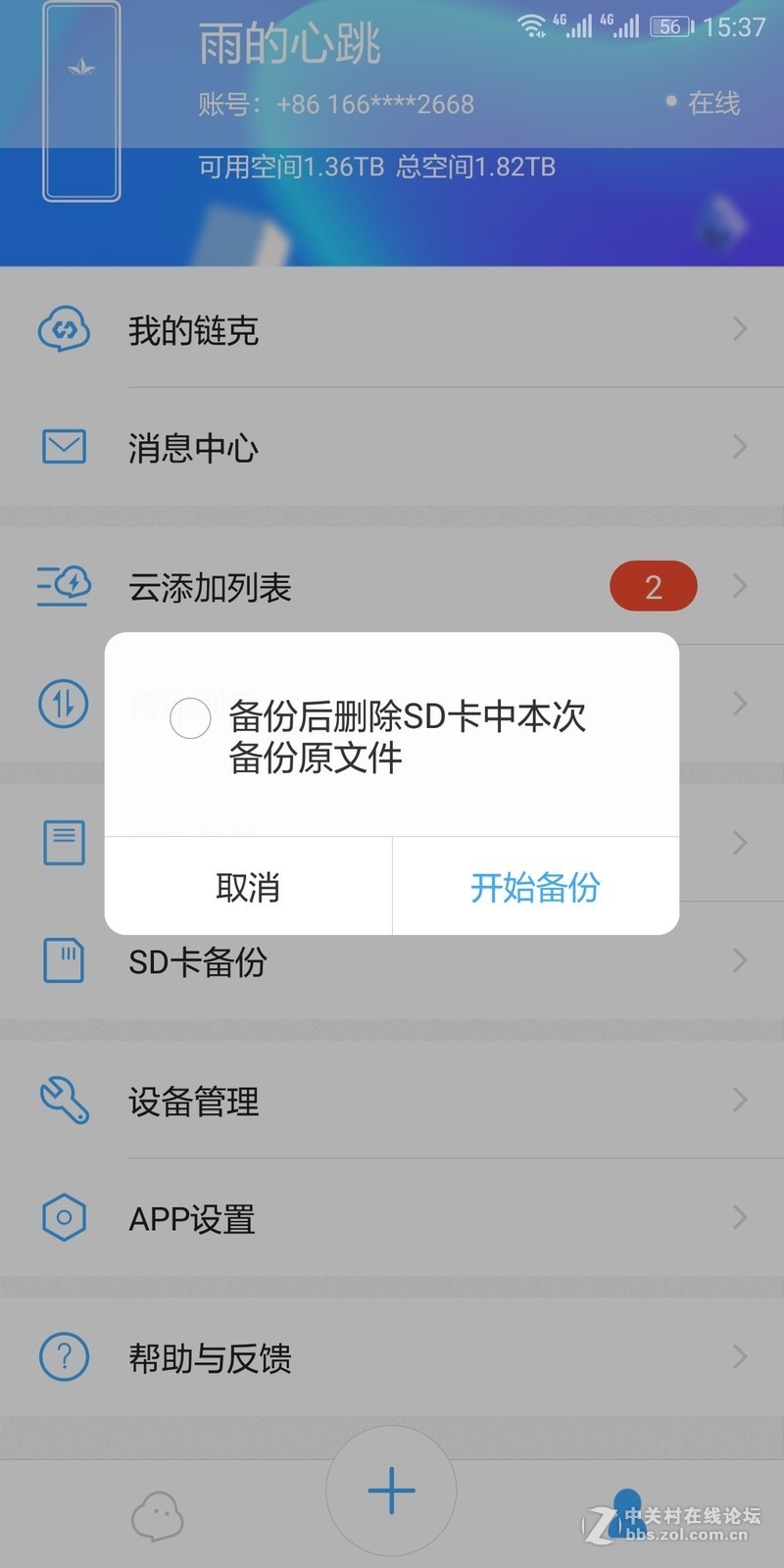Expand the 云添加列表 row chevron
The height and width of the screenshot is (1568, 784).
(x=740, y=586)
